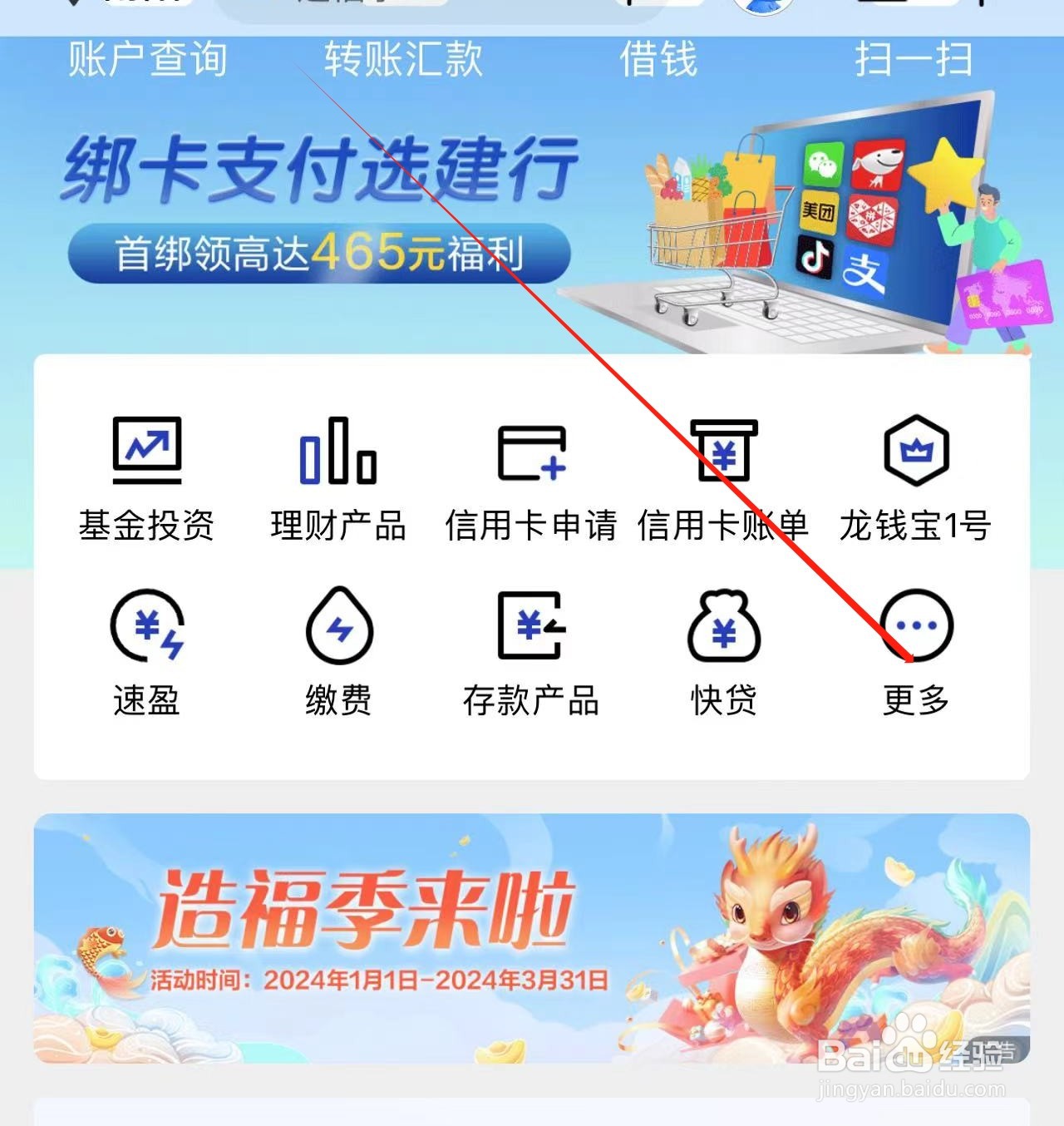The width and height of the screenshot is (1064, 1126).
Task: Open the 借钱 borrowing menu item
Action: pyautogui.click(x=658, y=58)
